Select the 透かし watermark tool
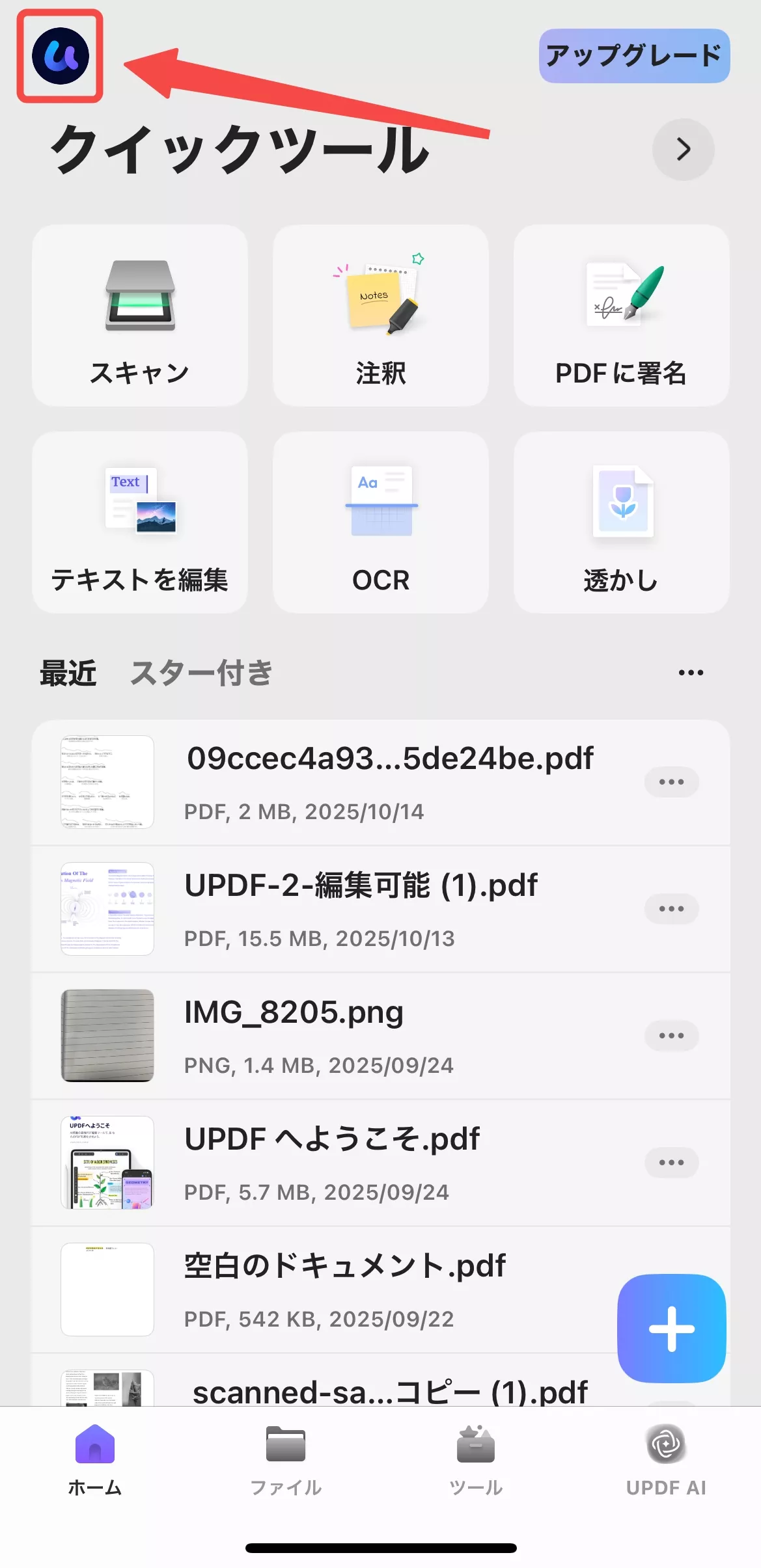Viewport: 761px width, 1568px height. click(620, 524)
